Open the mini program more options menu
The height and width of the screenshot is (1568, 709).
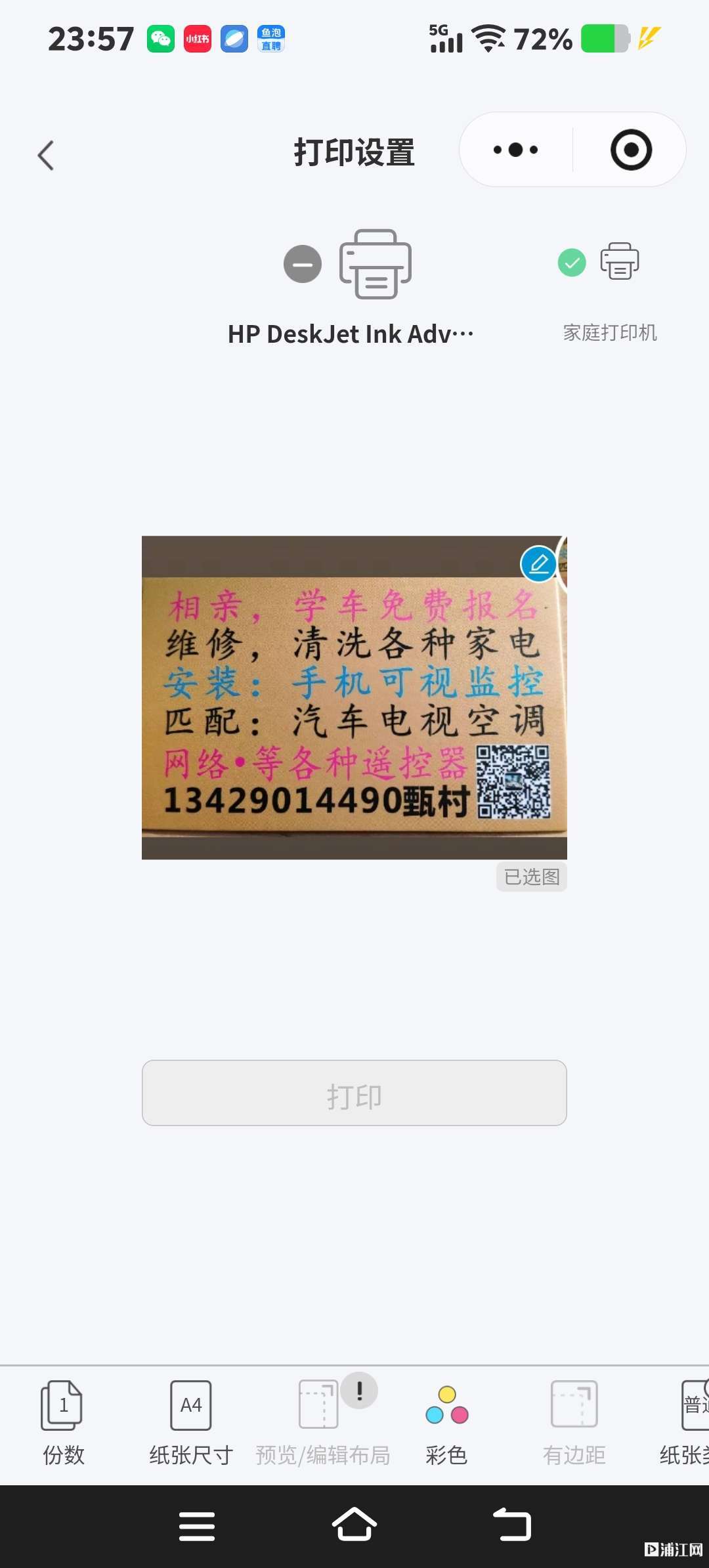tap(515, 150)
